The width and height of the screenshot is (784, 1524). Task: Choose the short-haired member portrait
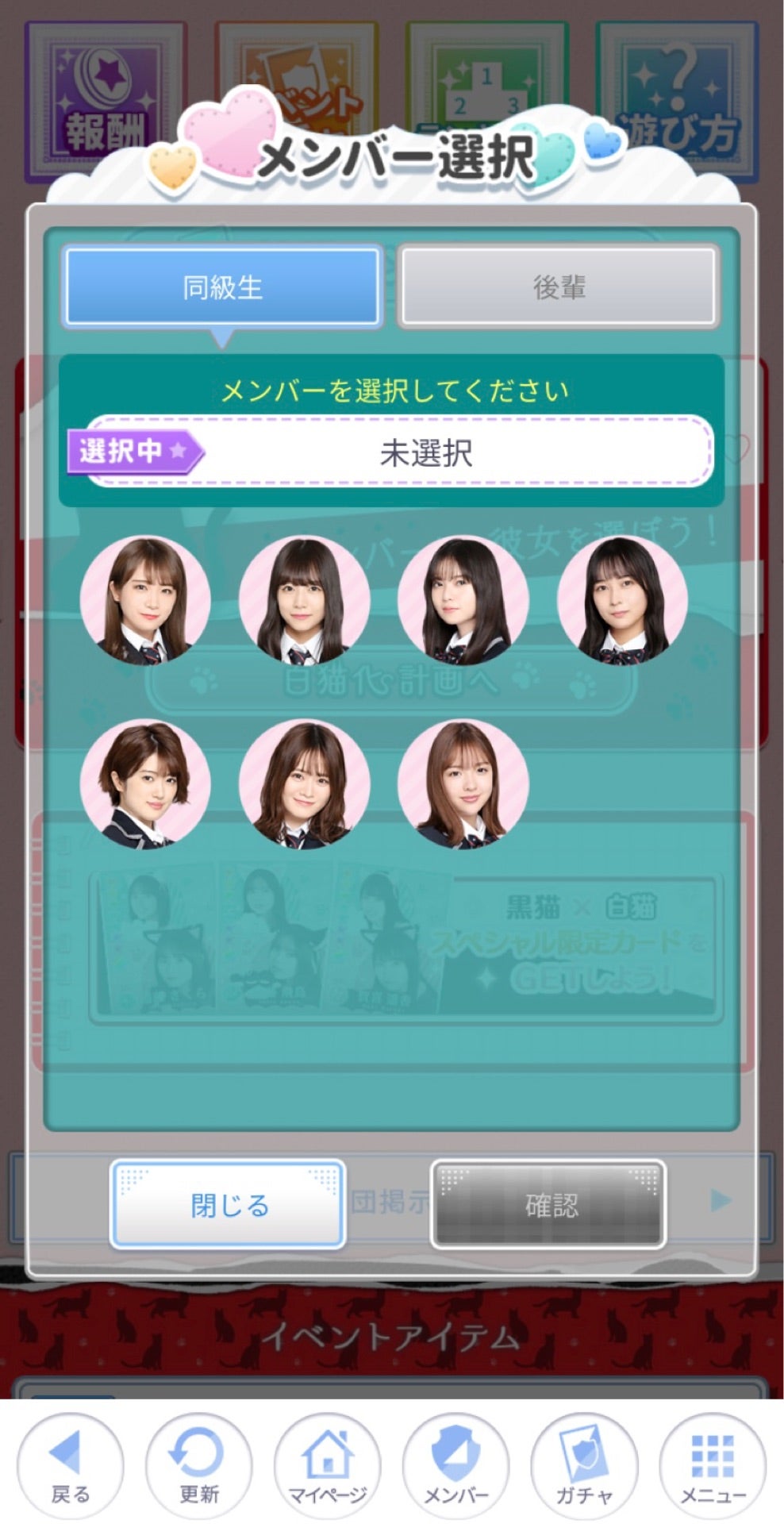click(x=145, y=784)
